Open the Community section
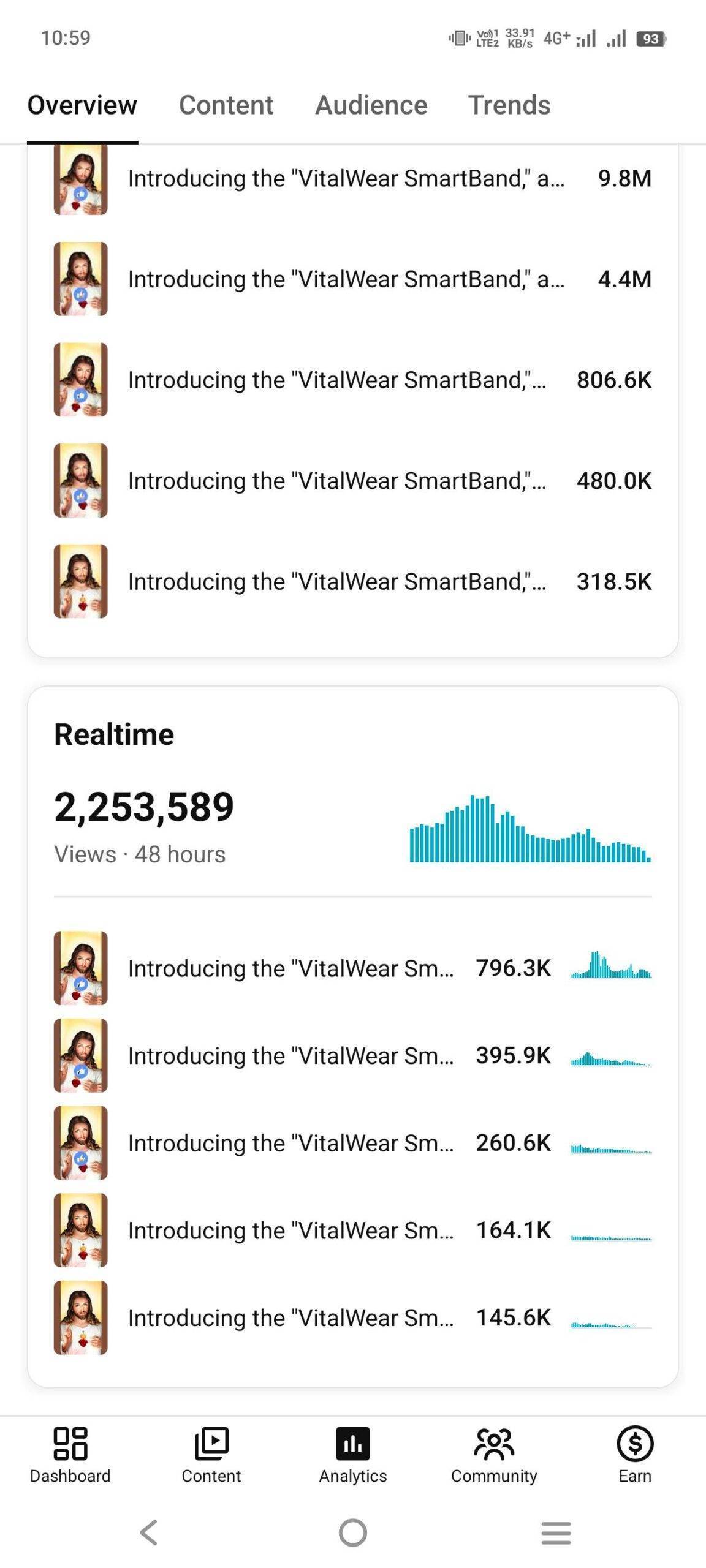Image resolution: width=706 pixels, height=1568 pixels. pos(494,1455)
